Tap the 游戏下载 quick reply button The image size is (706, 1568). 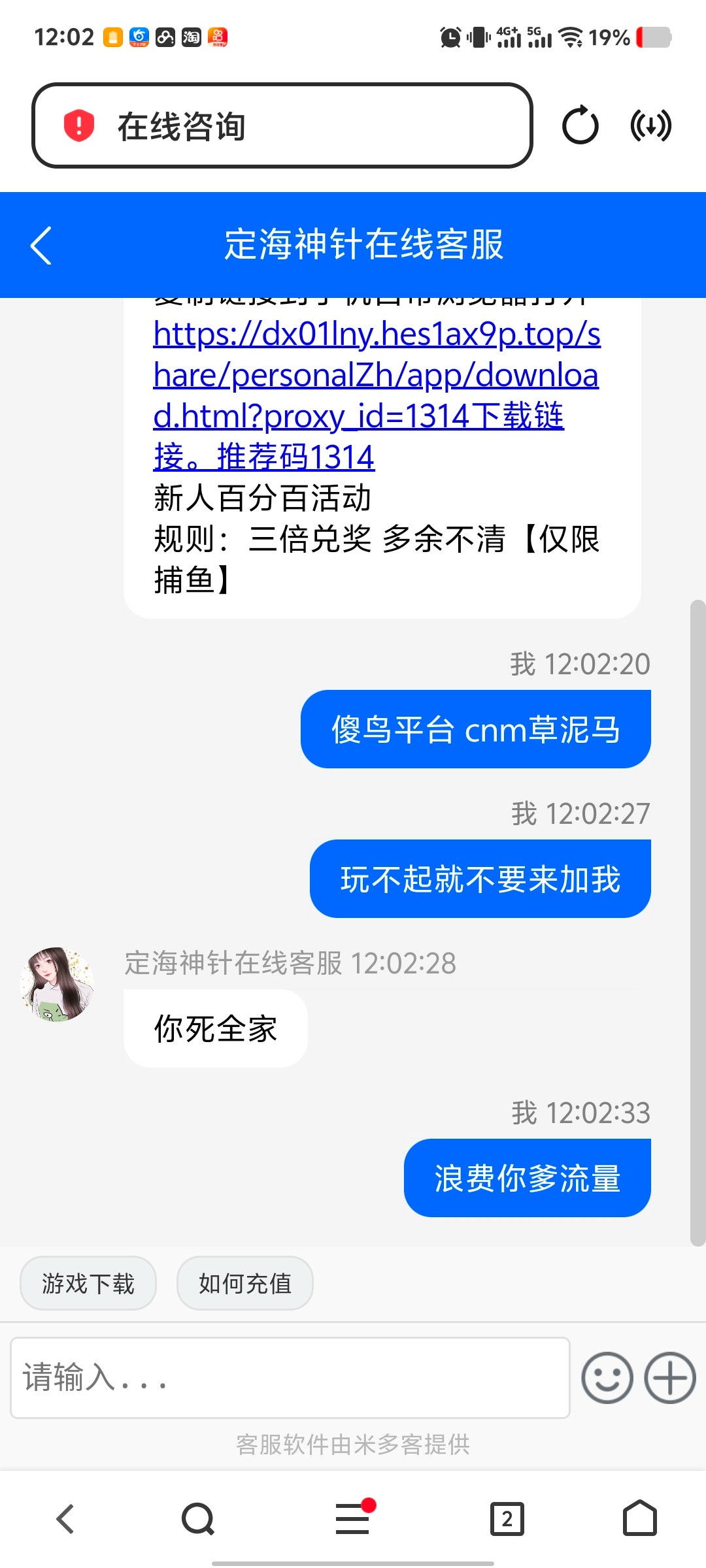[88, 1282]
